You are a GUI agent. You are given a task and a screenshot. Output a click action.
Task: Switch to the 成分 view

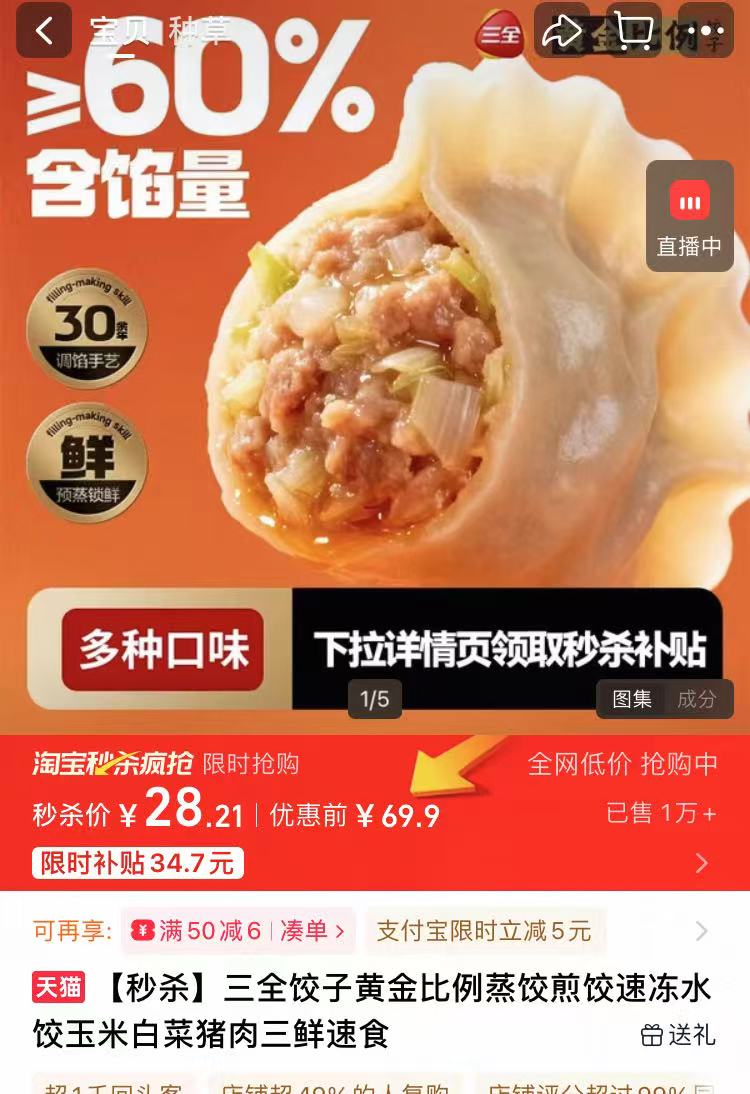point(697,699)
